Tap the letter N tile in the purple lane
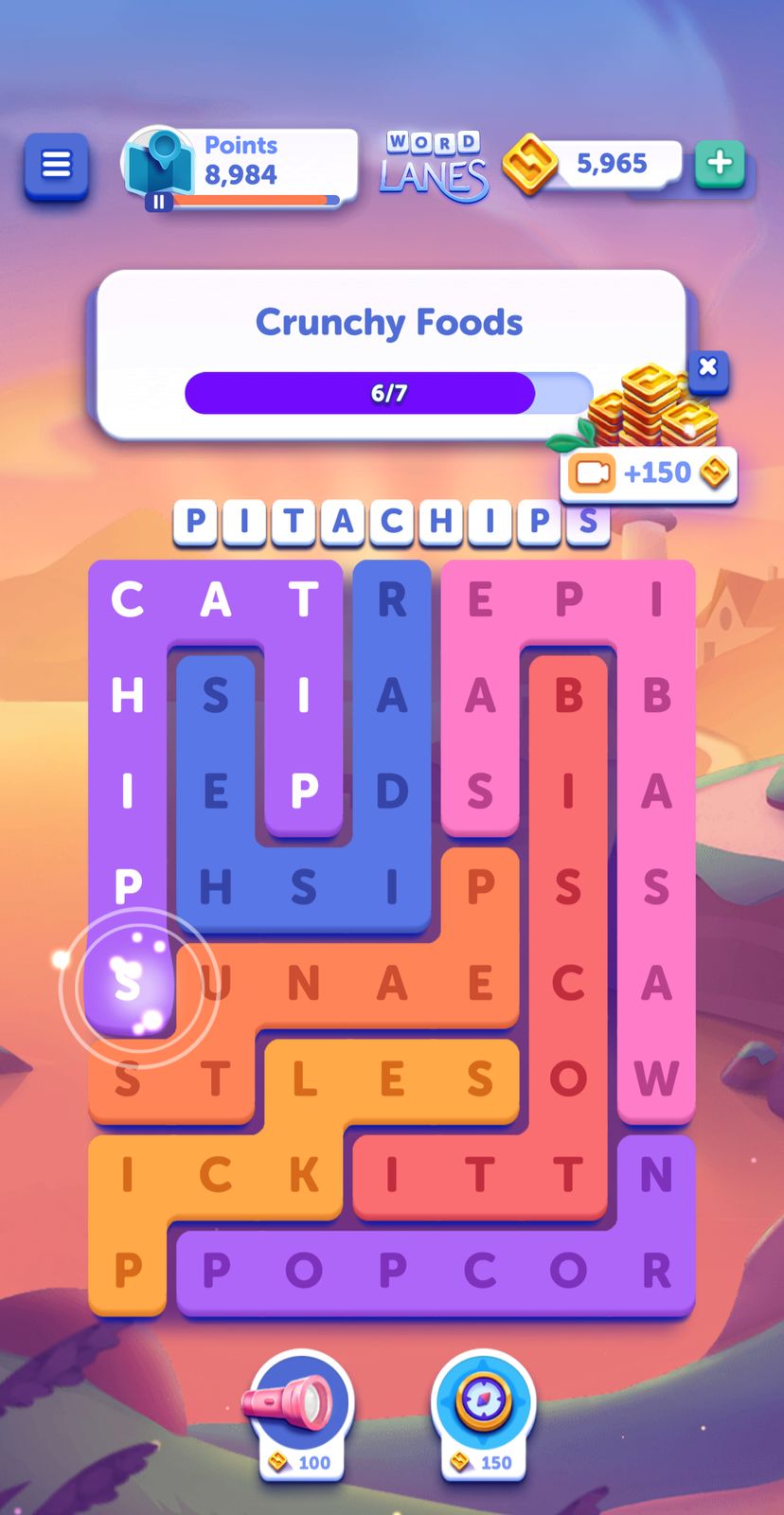This screenshot has height=1515, width=784. tap(656, 1175)
